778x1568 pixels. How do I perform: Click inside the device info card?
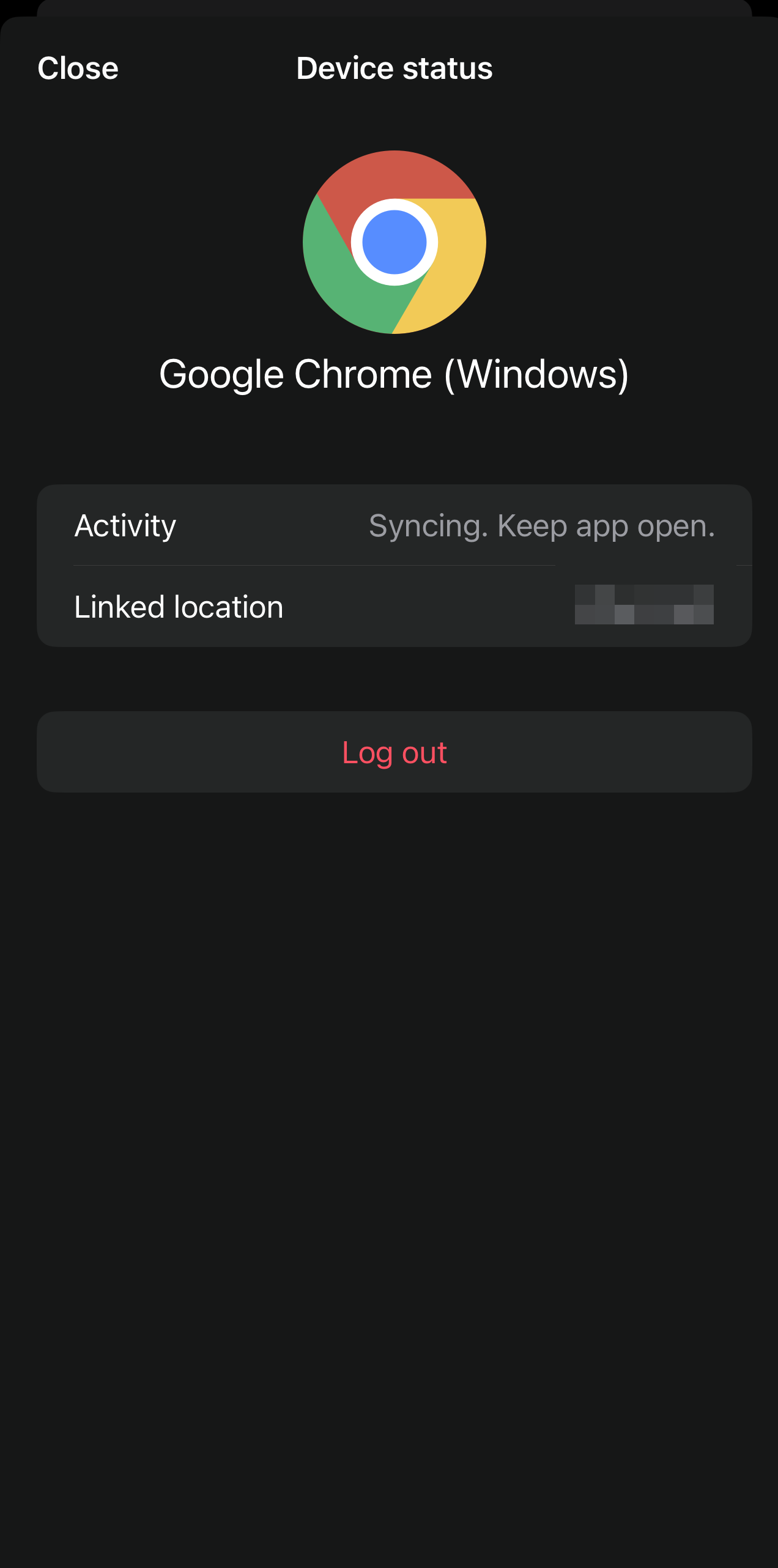(394, 566)
